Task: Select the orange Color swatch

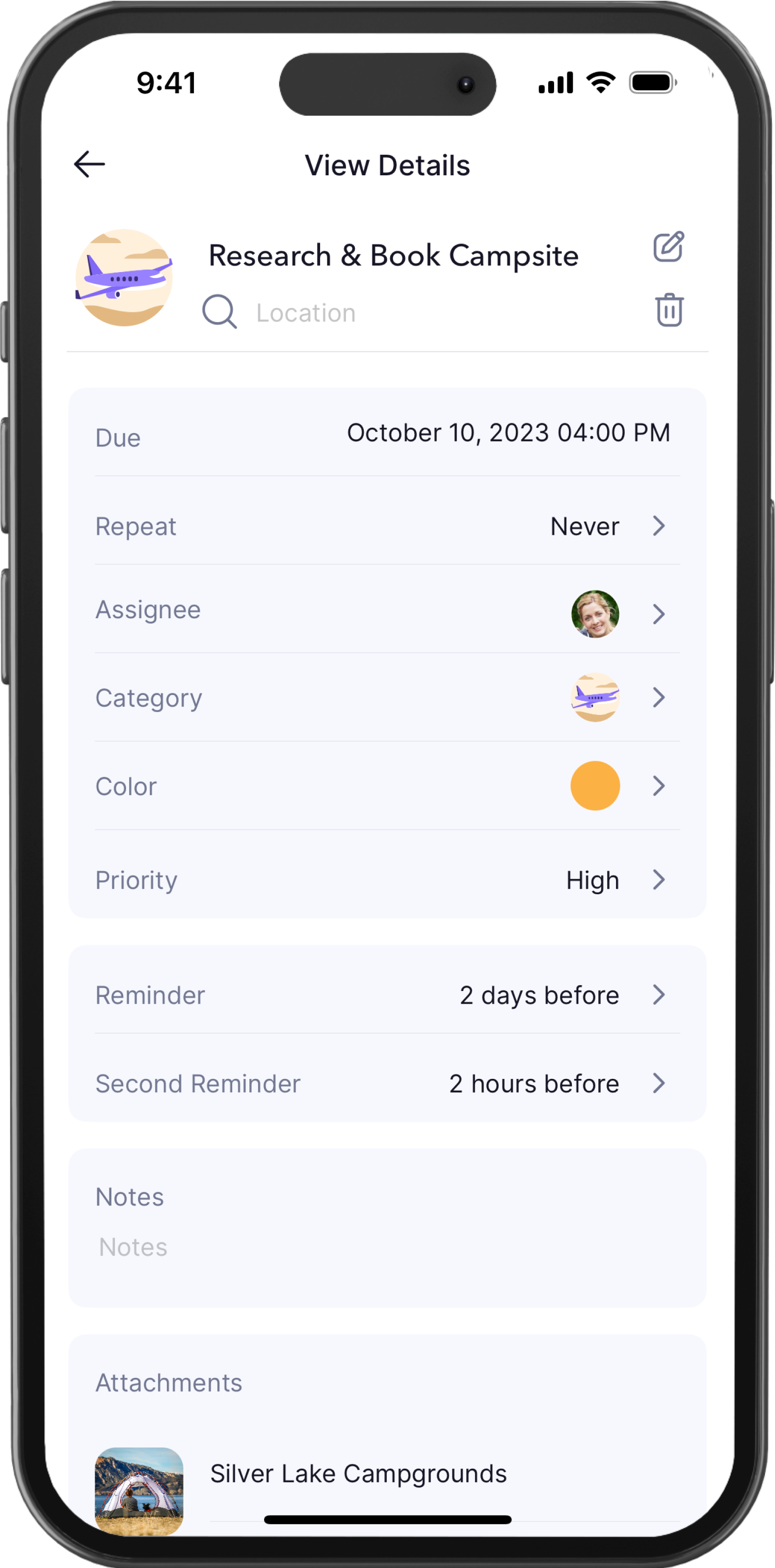Action: [x=595, y=785]
